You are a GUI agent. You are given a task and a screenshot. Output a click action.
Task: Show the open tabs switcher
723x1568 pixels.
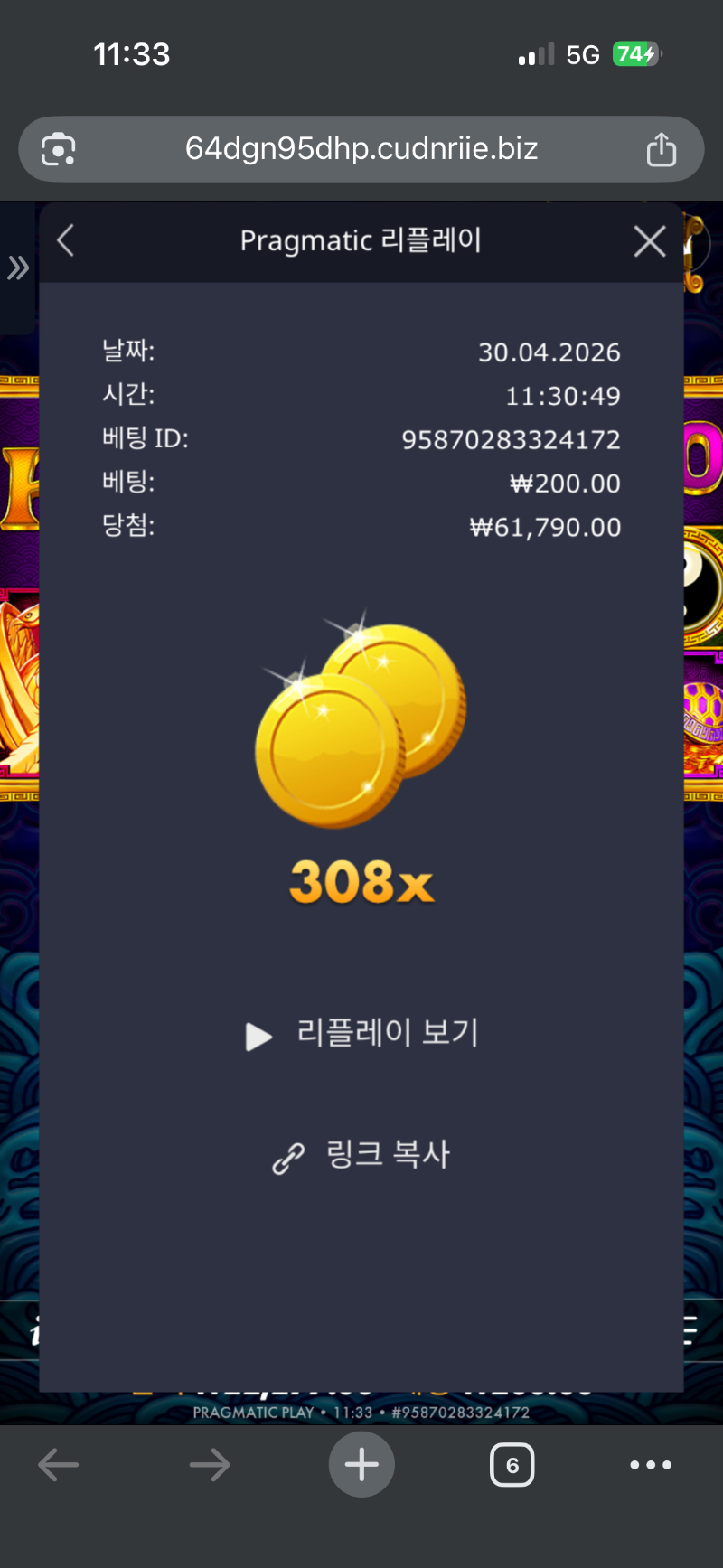pos(512,1465)
